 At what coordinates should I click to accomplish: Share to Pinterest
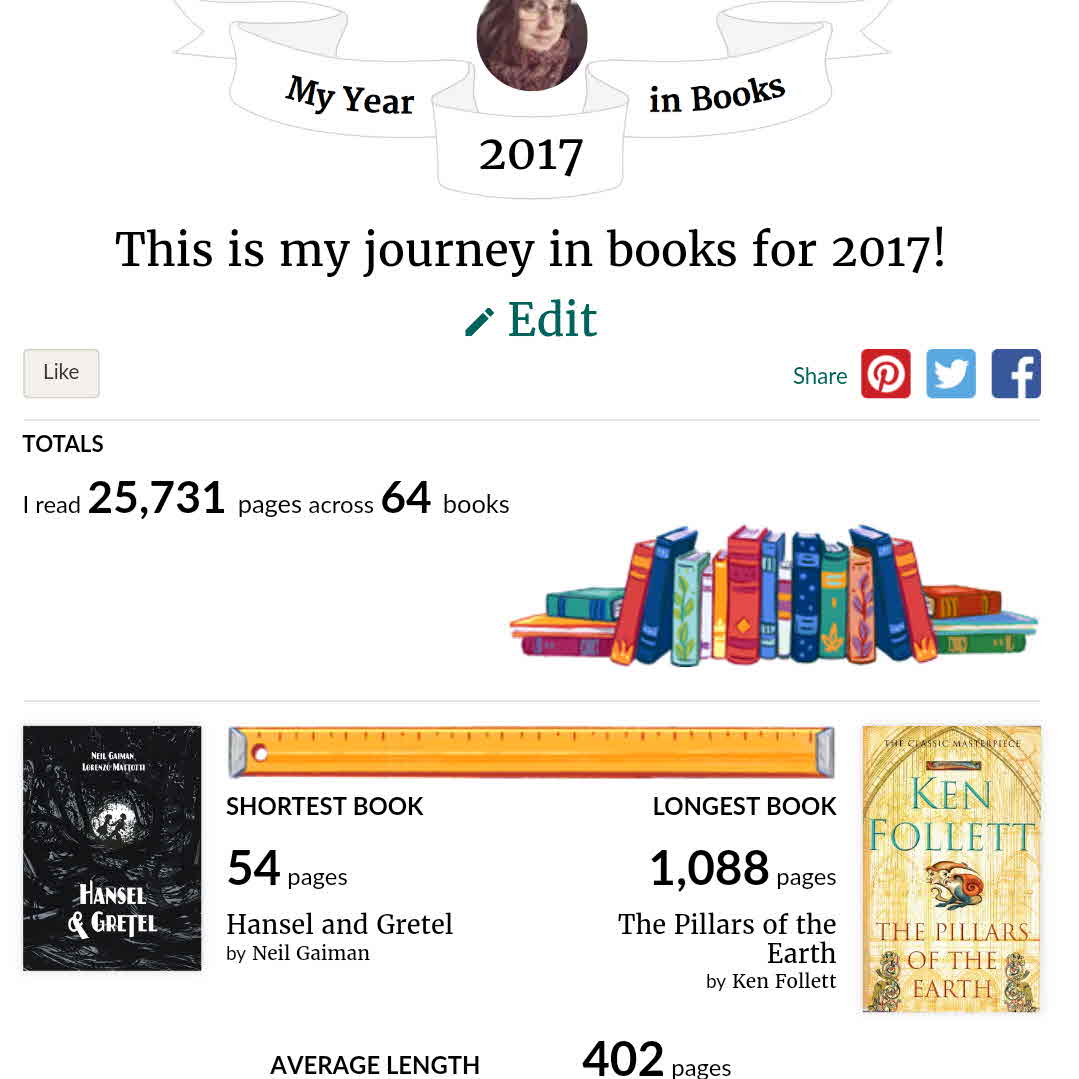(x=886, y=374)
